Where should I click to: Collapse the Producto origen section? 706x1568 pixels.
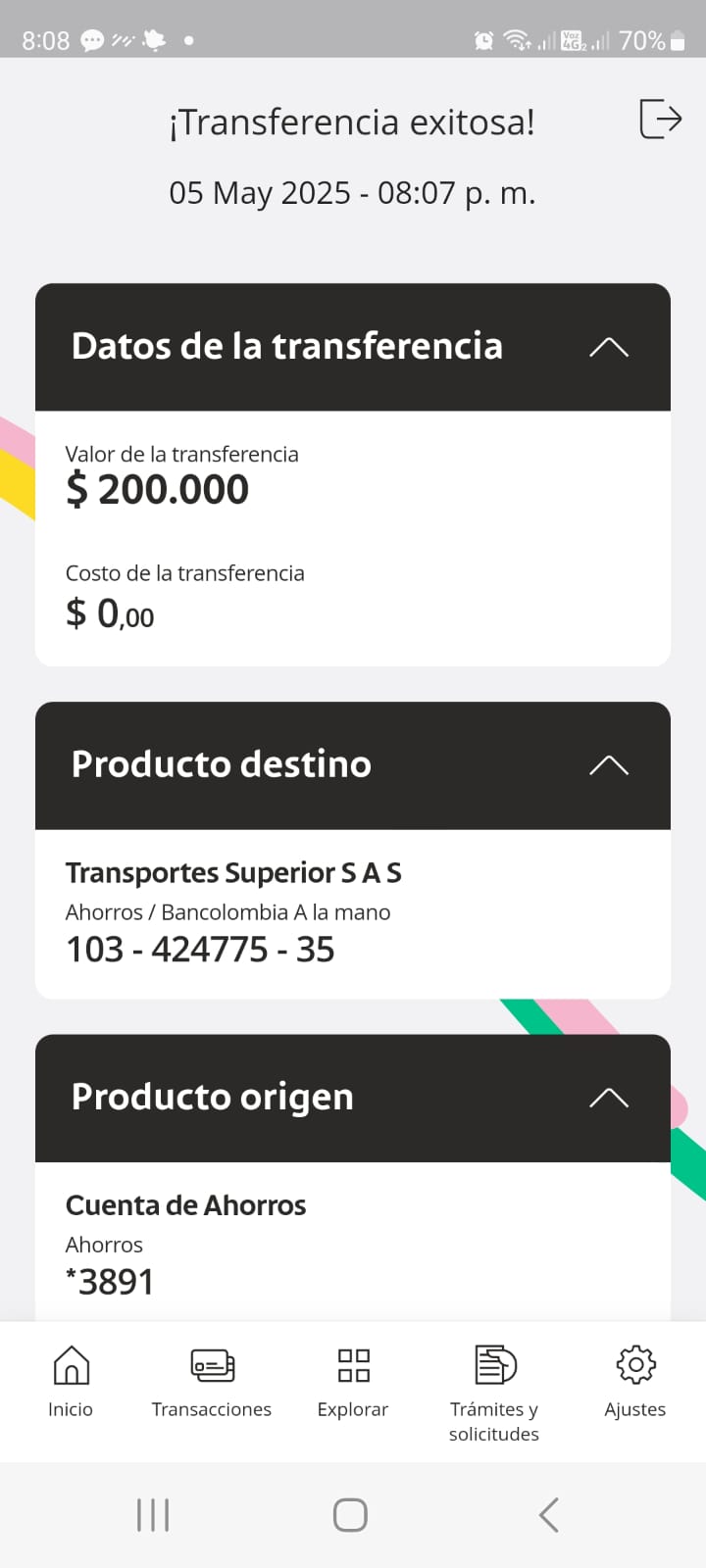tap(608, 1098)
